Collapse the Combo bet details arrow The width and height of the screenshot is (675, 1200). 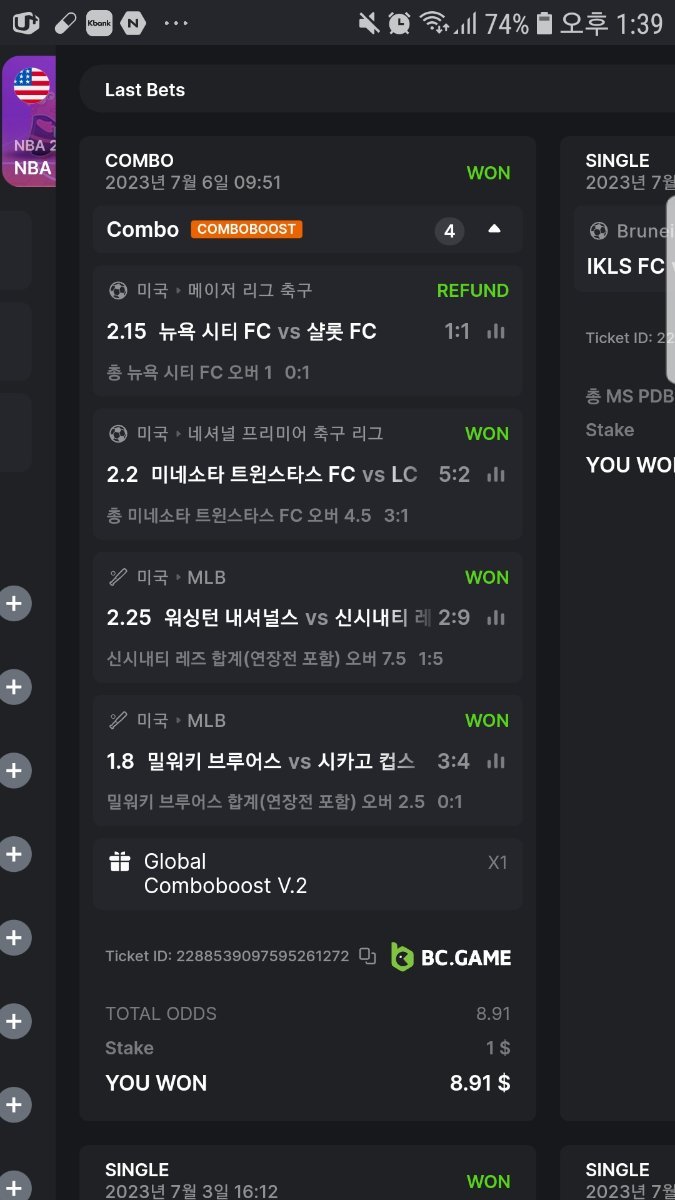tap(494, 229)
